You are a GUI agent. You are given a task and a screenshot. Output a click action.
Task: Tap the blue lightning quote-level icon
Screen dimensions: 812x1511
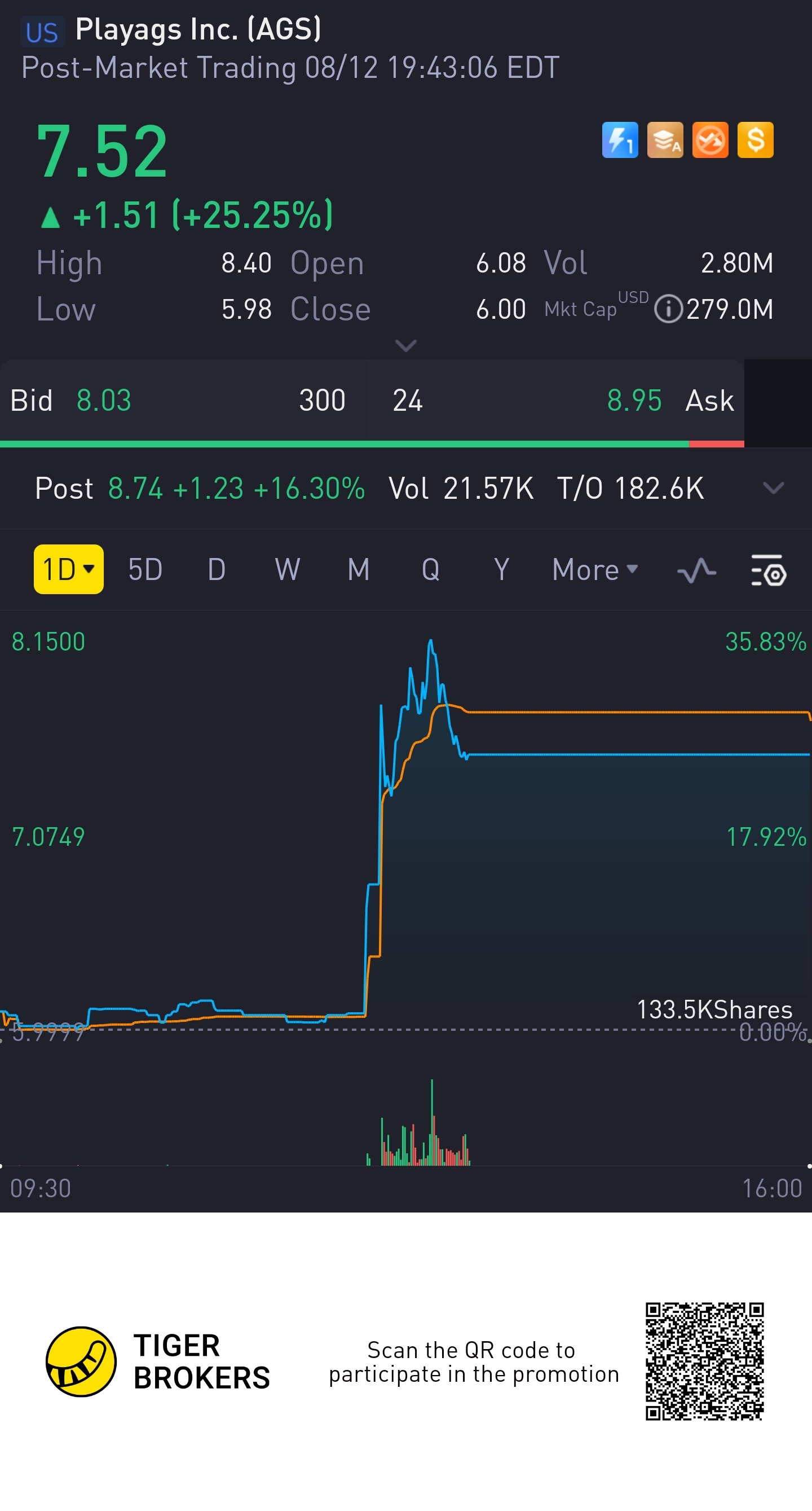tap(620, 140)
